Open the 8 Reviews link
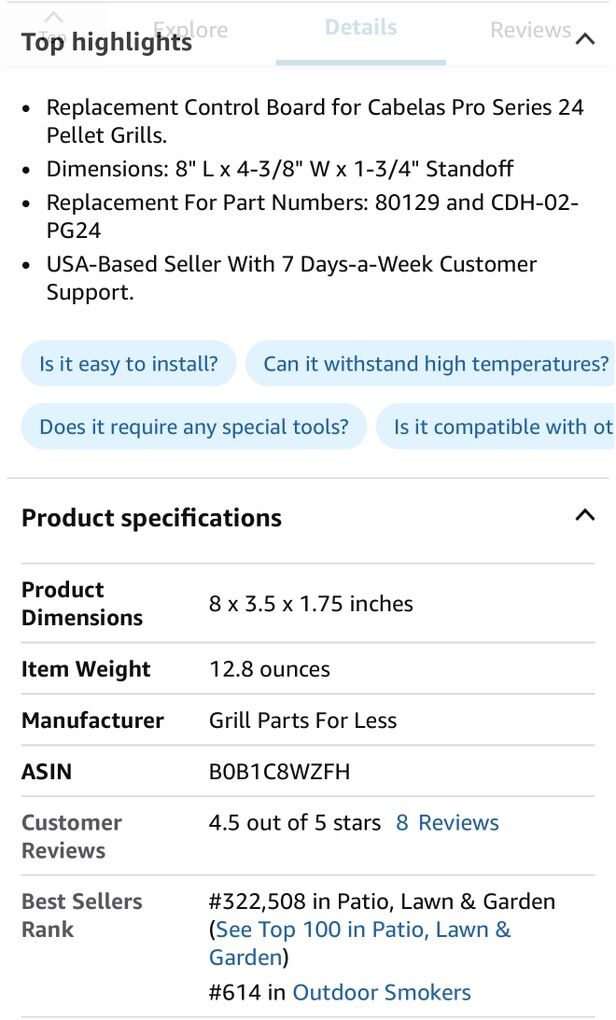The height and width of the screenshot is (1020, 616). tap(447, 823)
